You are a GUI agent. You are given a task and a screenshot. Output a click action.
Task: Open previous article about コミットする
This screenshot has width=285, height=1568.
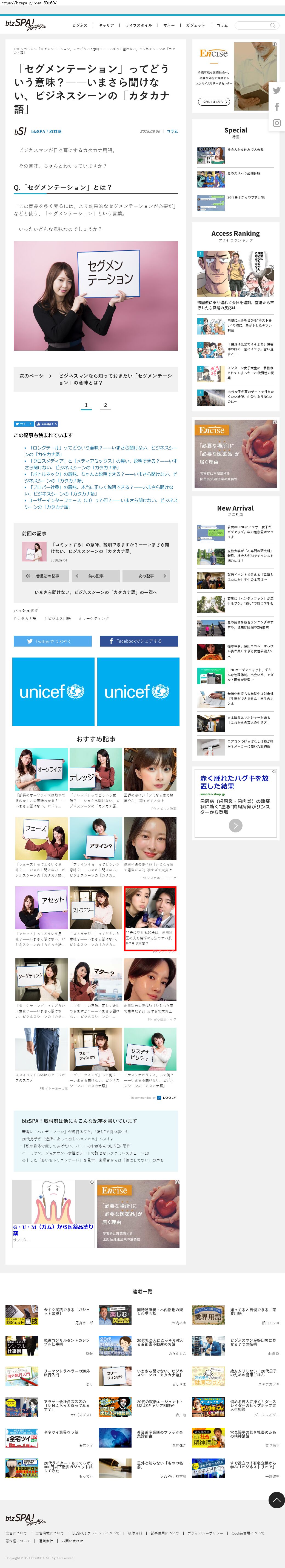coord(110,547)
